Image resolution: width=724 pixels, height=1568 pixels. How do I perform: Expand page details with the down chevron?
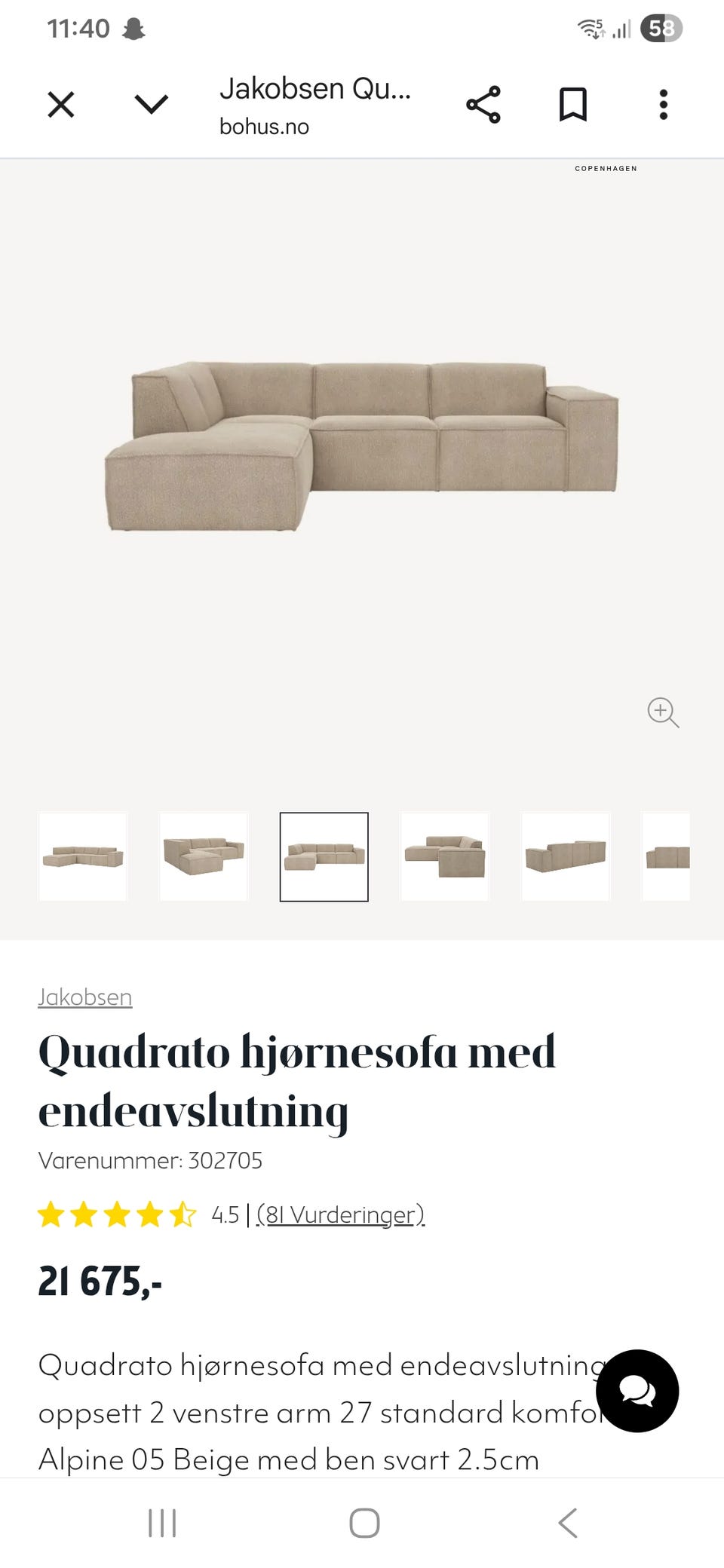coord(151,104)
